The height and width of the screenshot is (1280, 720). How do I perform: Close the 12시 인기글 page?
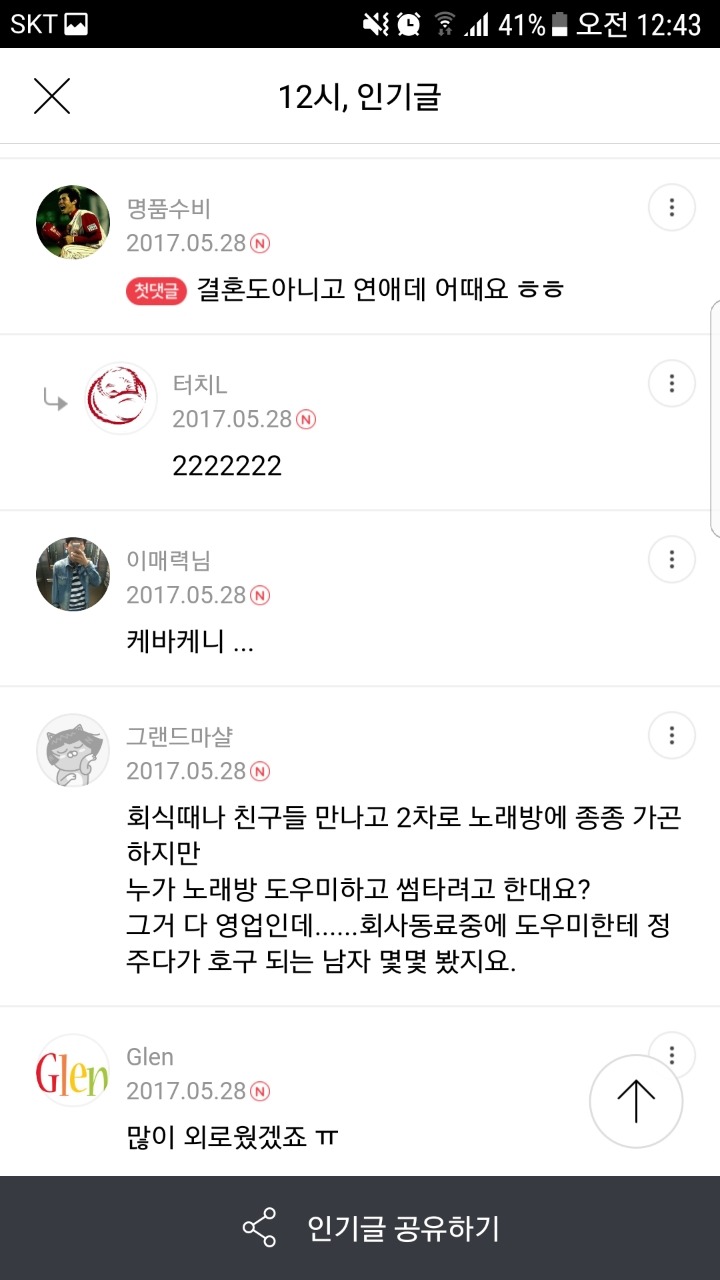pyautogui.click(x=52, y=97)
